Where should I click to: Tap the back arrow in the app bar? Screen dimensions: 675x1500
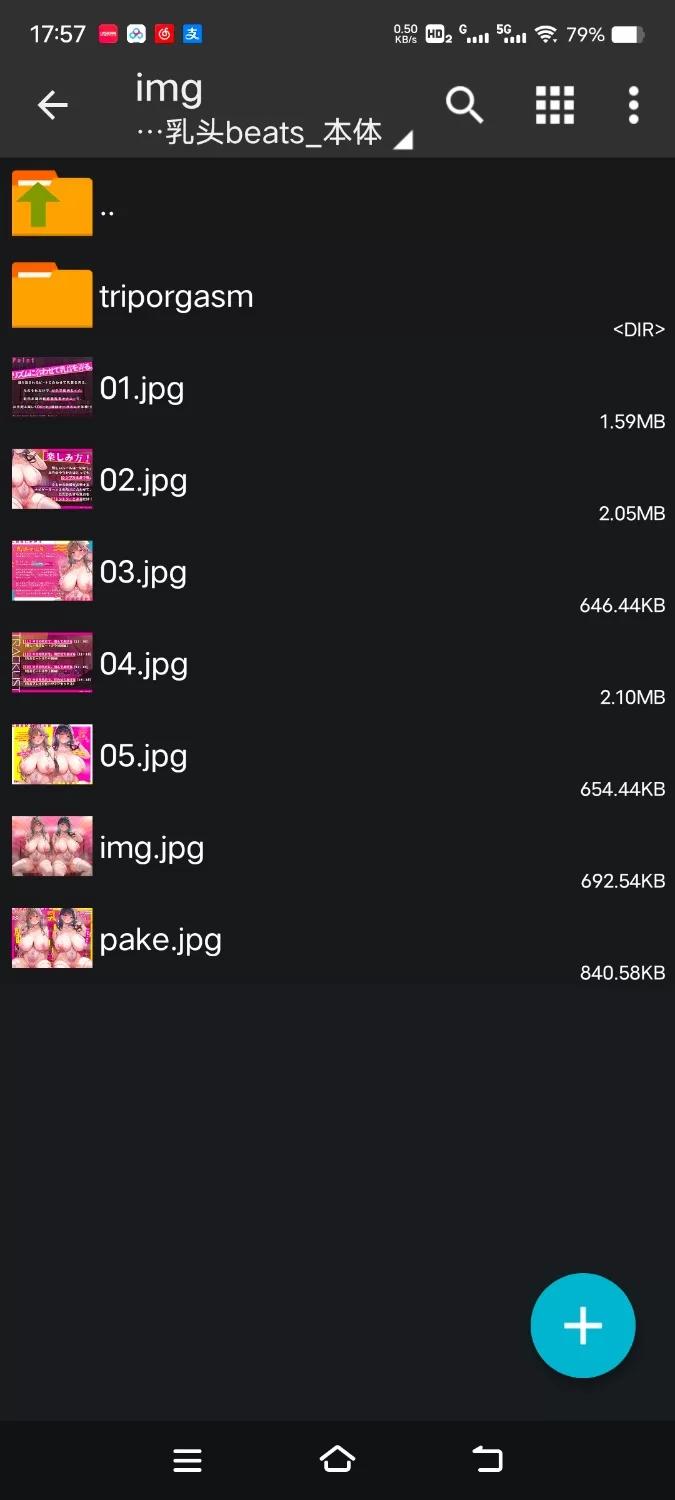(52, 104)
